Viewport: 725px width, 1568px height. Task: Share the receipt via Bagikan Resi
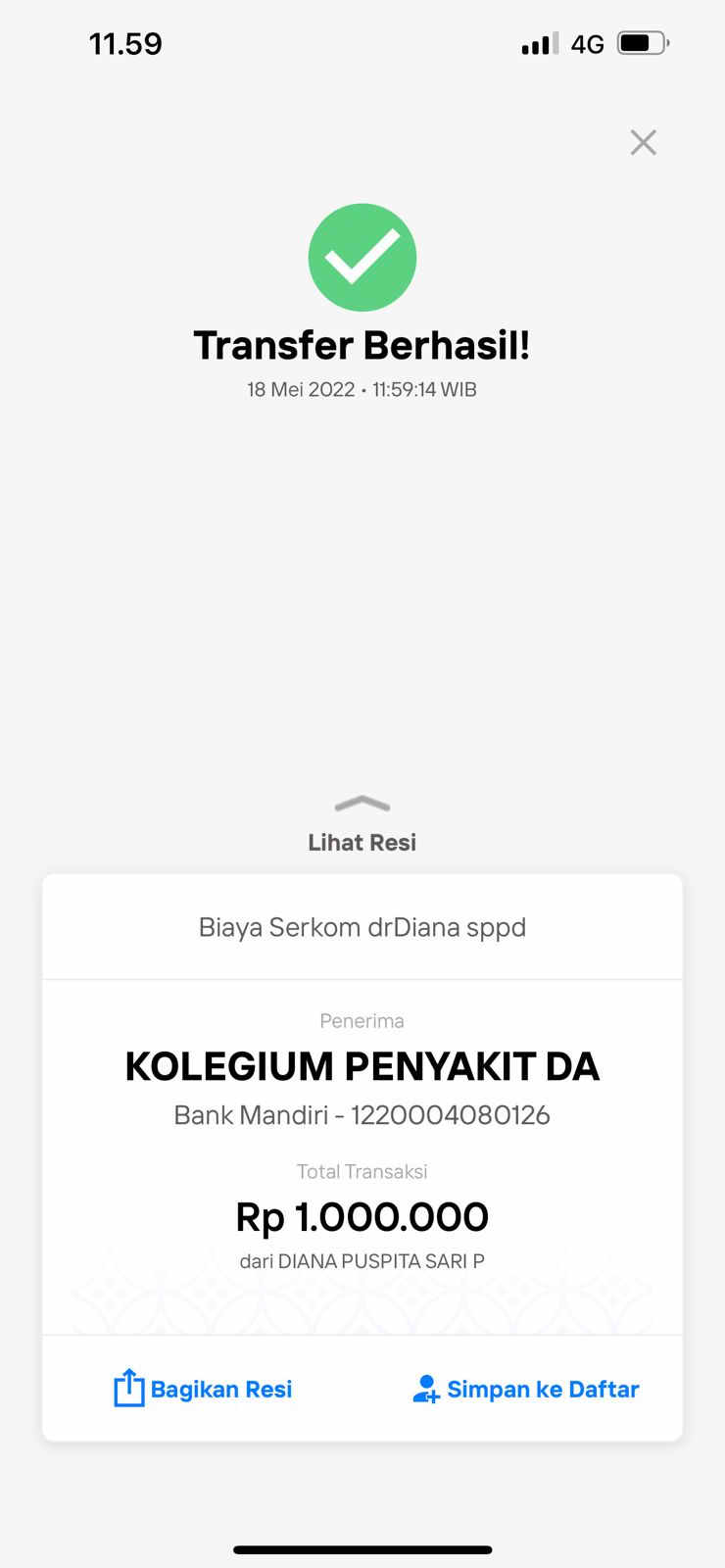click(x=204, y=1389)
